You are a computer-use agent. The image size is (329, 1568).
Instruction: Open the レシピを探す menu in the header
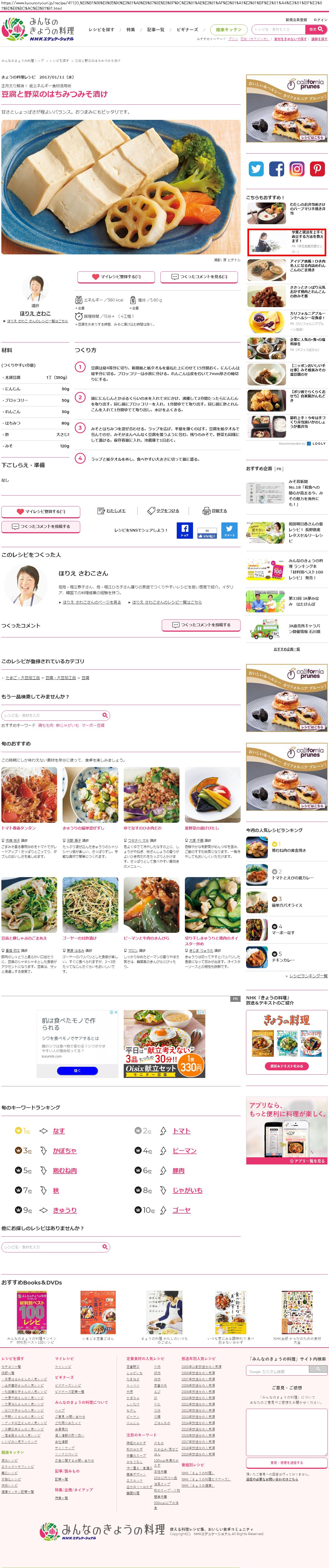[101, 29]
